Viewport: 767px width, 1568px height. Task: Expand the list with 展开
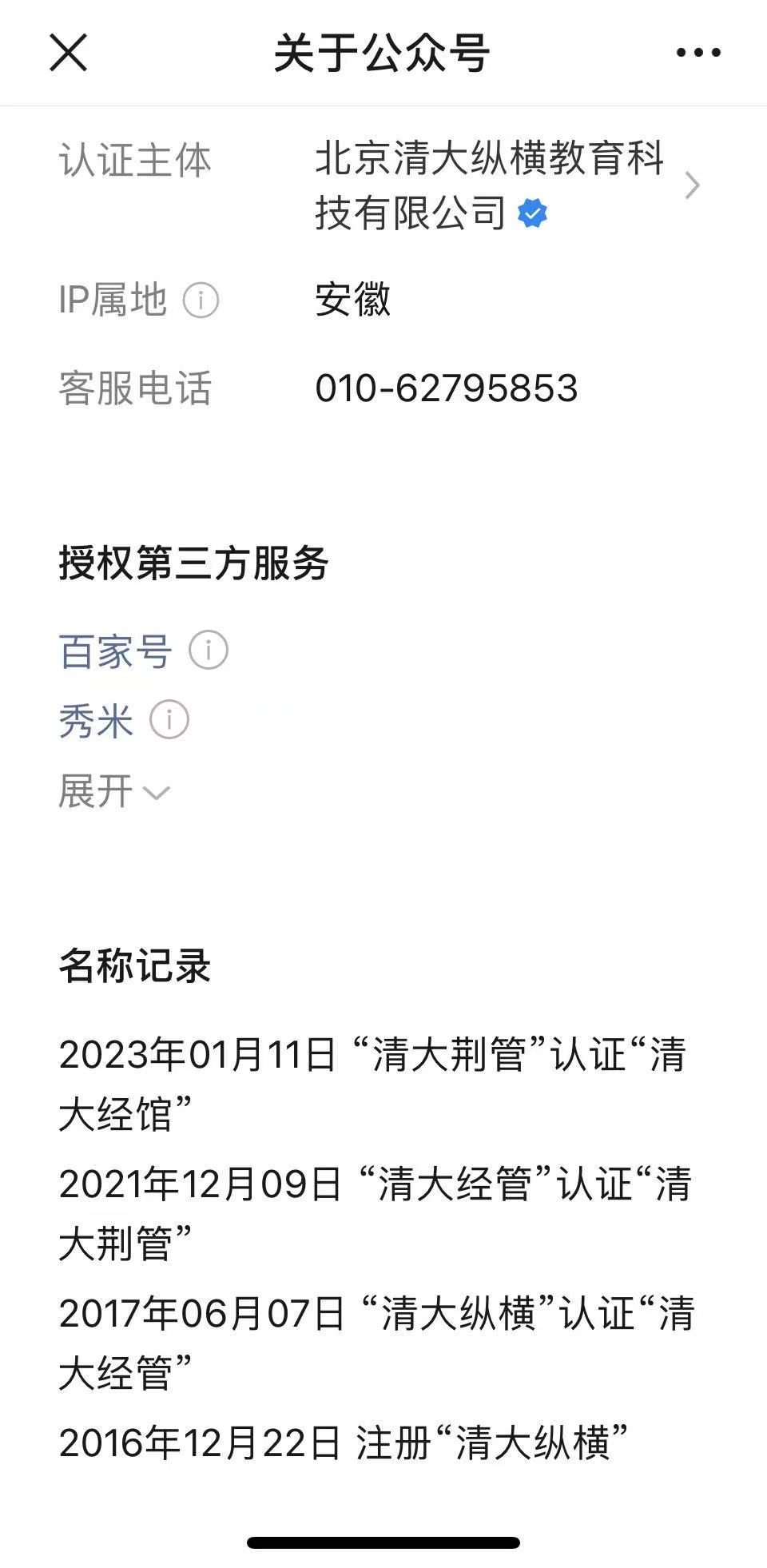(x=113, y=792)
